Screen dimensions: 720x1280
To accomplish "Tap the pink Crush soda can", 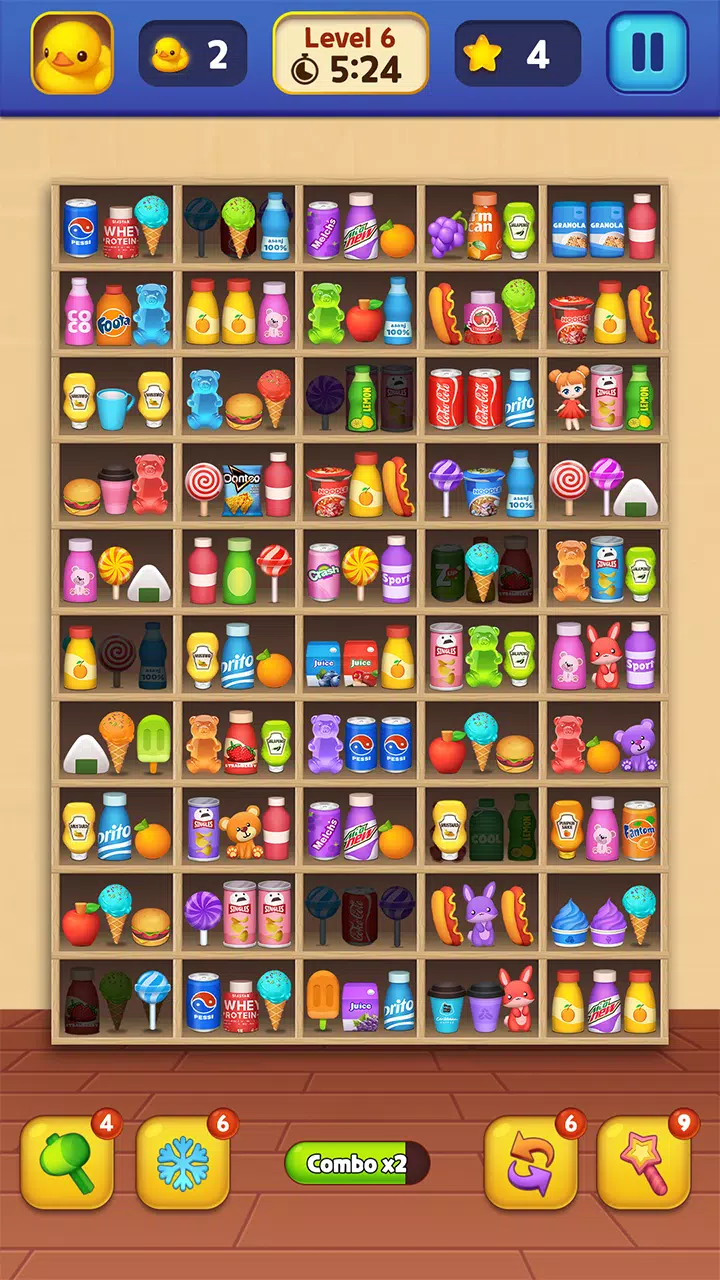I will 324,573.
